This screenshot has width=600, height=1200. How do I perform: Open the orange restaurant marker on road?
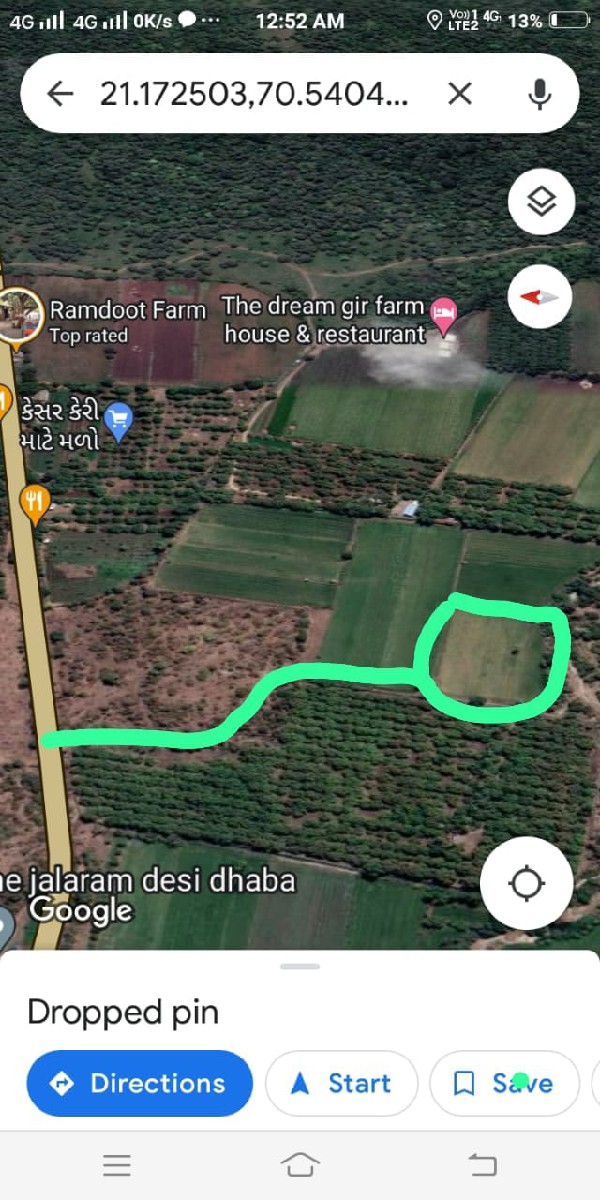(x=35, y=501)
